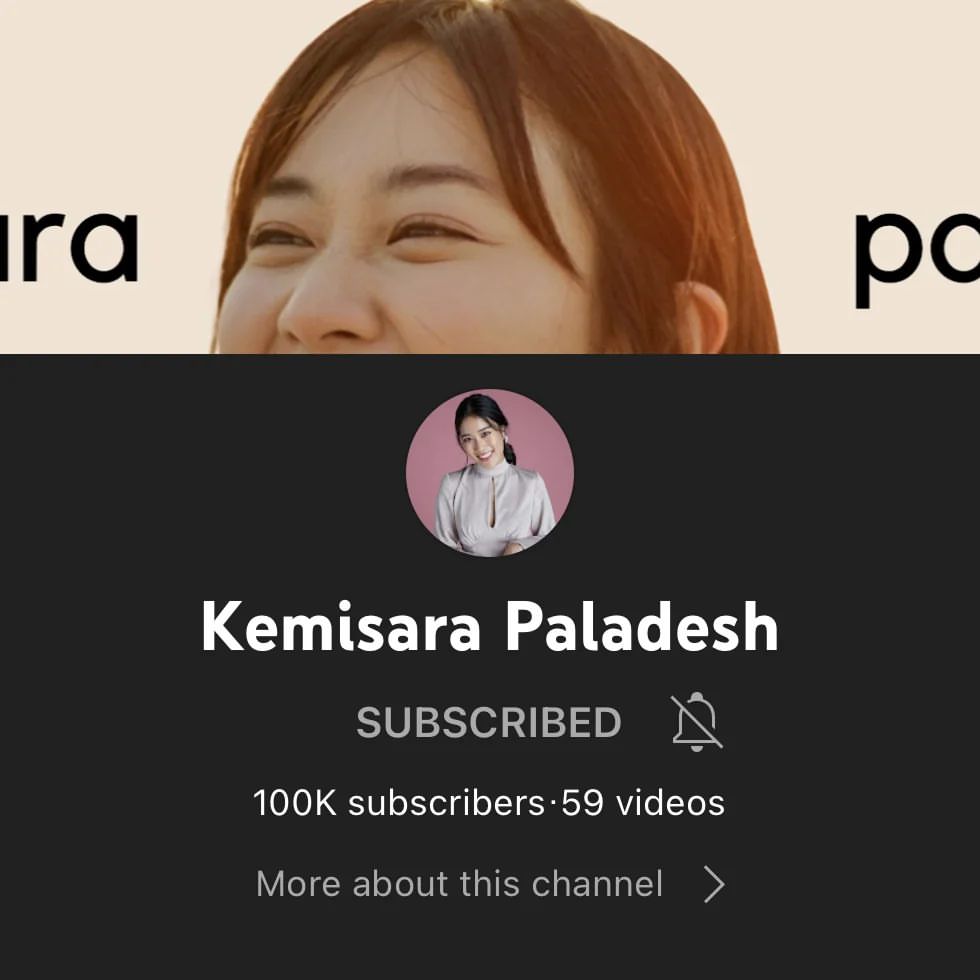Open the notification bell settings
The height and width of the screenshot is (980, 980).
tap(696, 722)
